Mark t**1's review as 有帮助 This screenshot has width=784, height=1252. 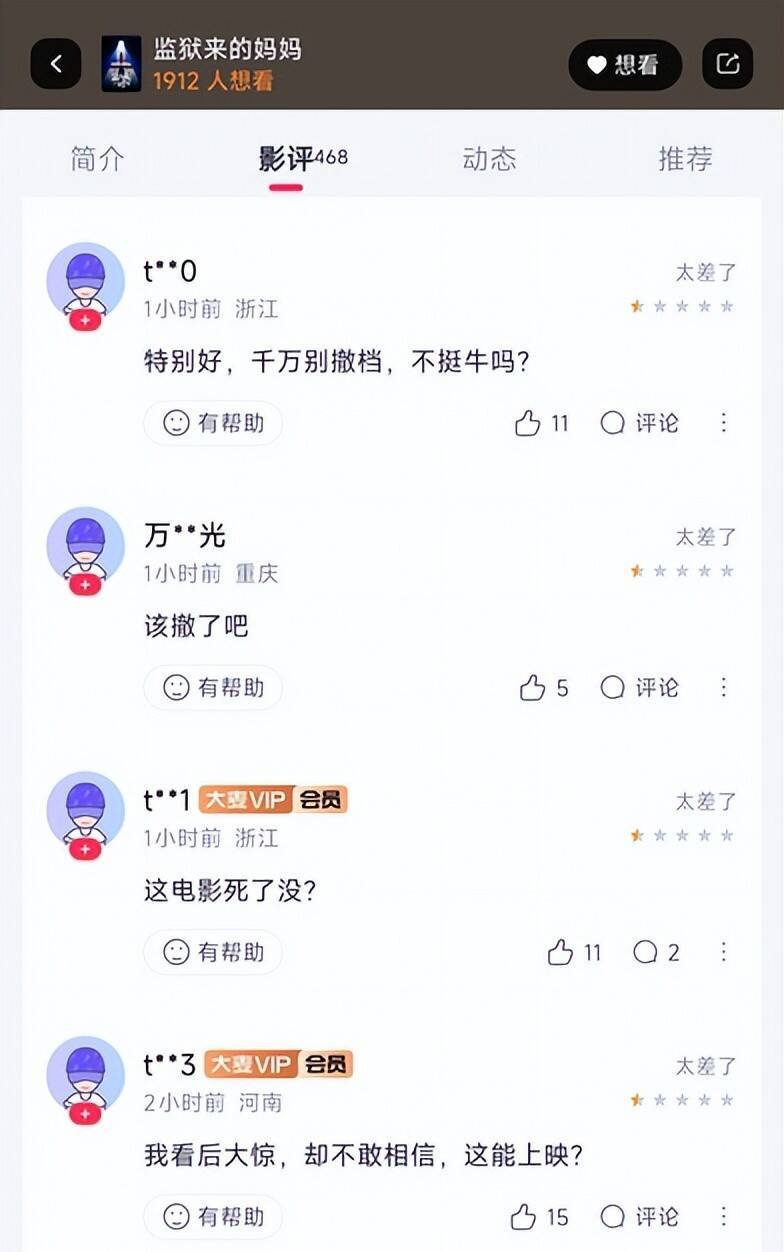213,952
